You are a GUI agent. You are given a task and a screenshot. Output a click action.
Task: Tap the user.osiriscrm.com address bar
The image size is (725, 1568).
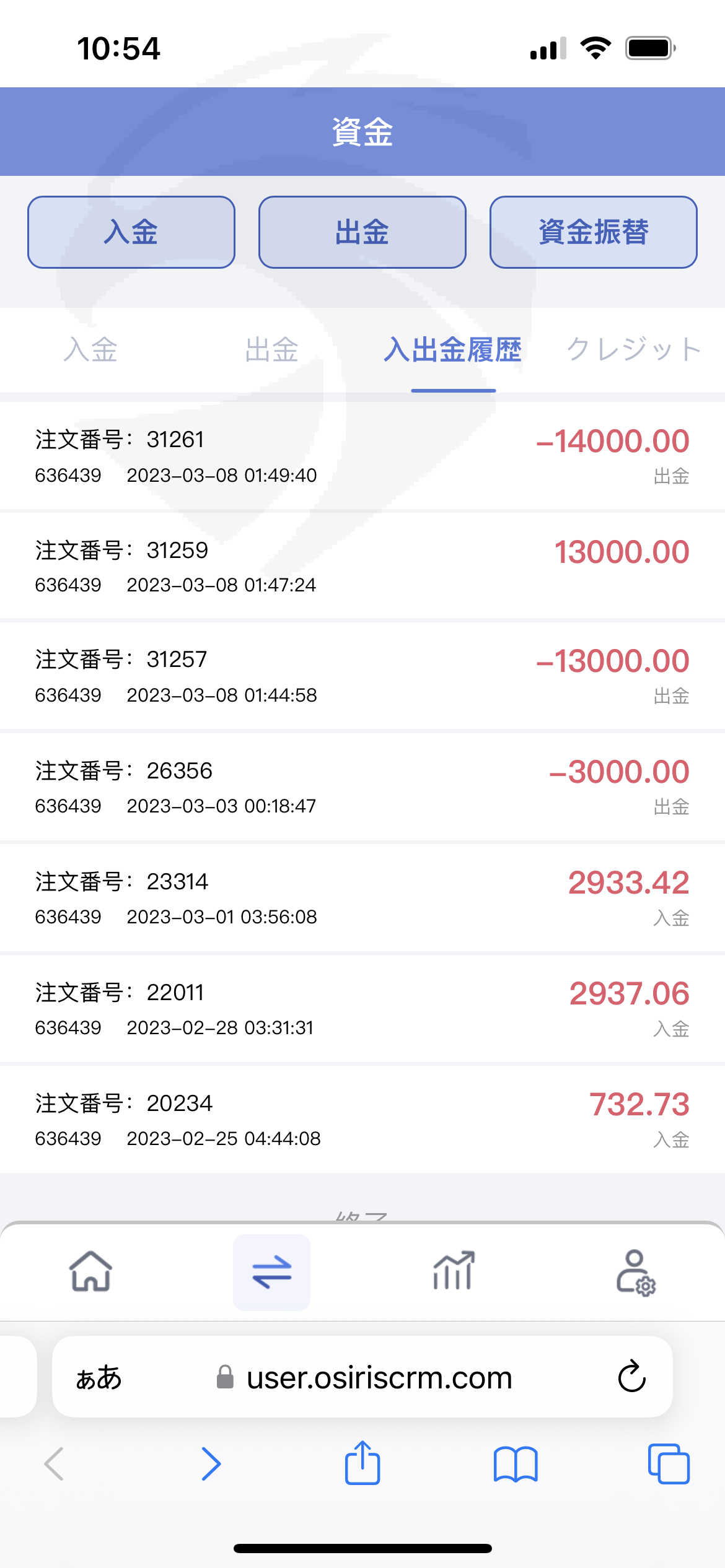[x=362, y=1377]
